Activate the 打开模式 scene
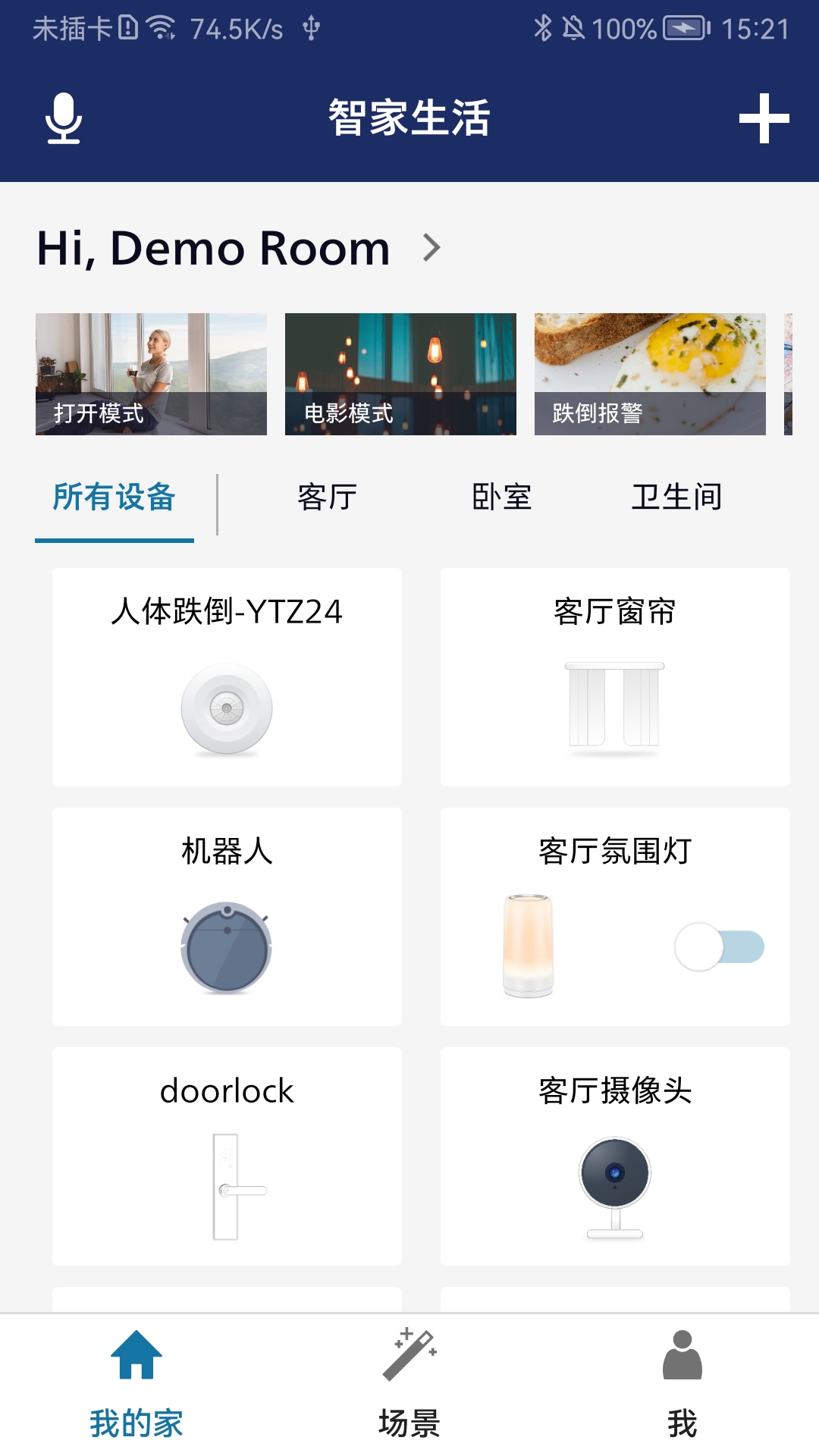This screenshot has height=1456, width=819. [x=151, y=374]
